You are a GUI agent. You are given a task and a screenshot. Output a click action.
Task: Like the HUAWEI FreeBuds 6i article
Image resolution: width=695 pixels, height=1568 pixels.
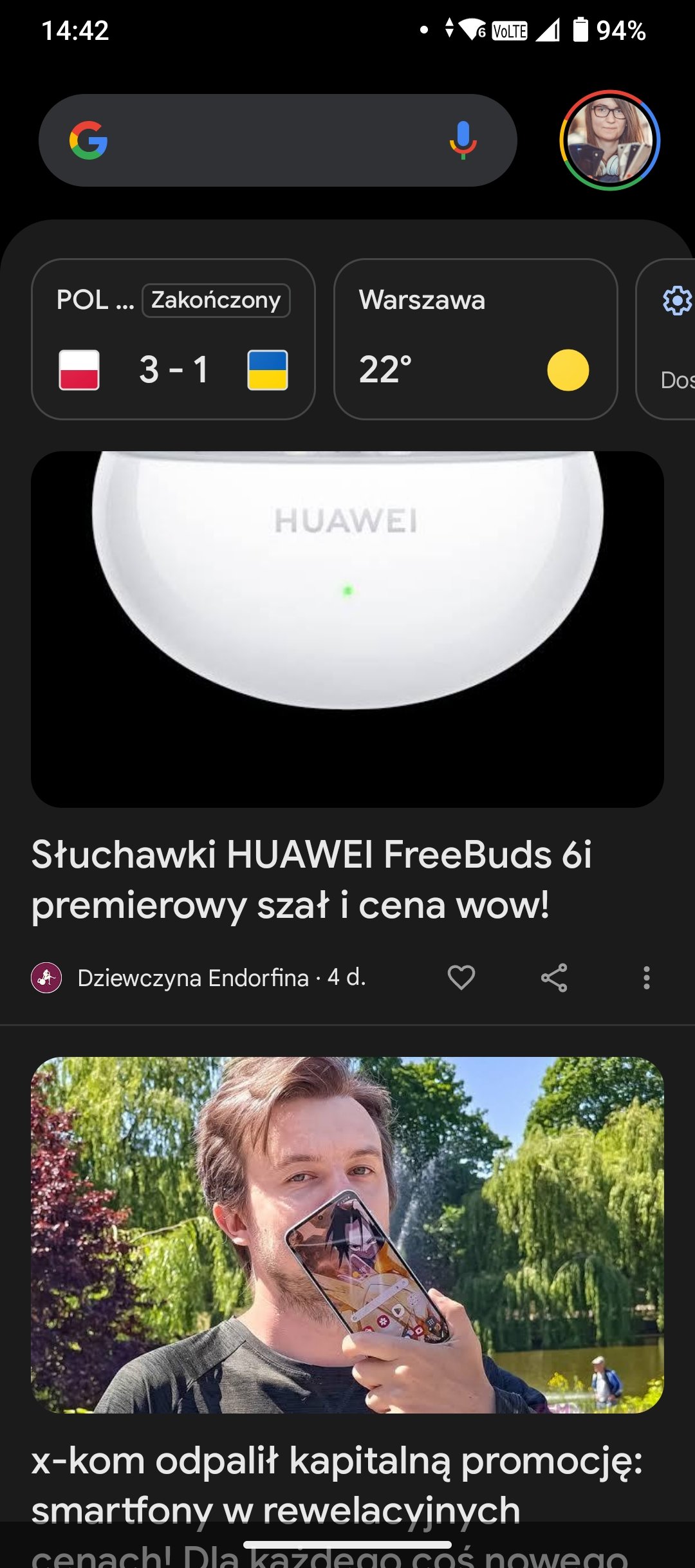click(x=461, y=978)
